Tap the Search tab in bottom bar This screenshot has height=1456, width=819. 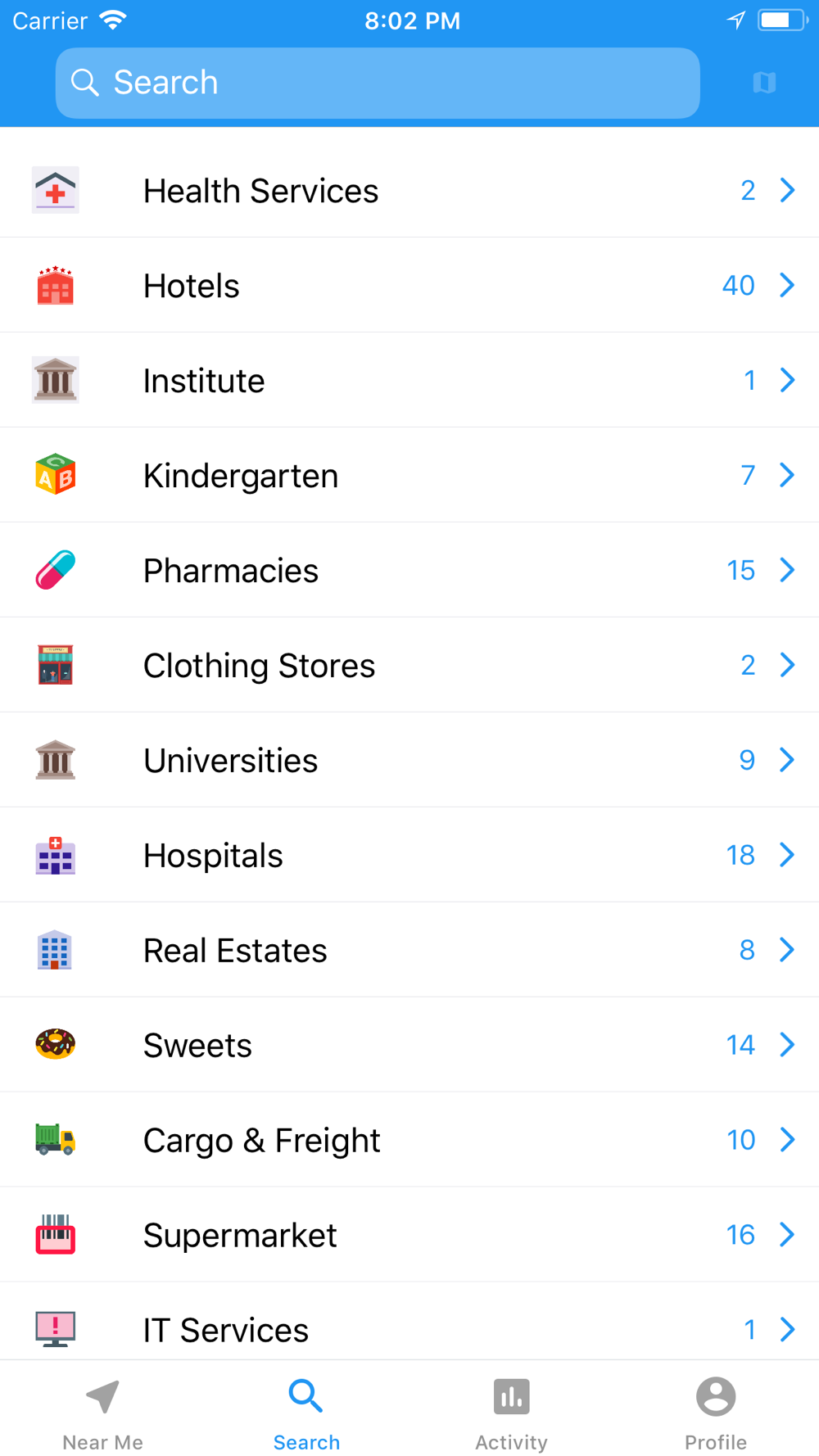306,1413
